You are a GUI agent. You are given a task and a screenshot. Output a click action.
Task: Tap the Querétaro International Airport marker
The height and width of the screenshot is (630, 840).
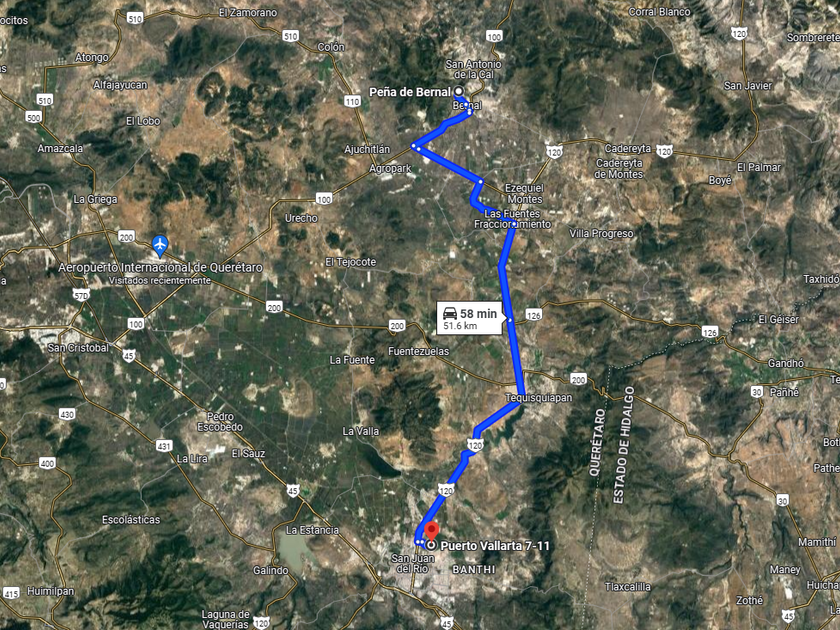[x=160, y=243]
